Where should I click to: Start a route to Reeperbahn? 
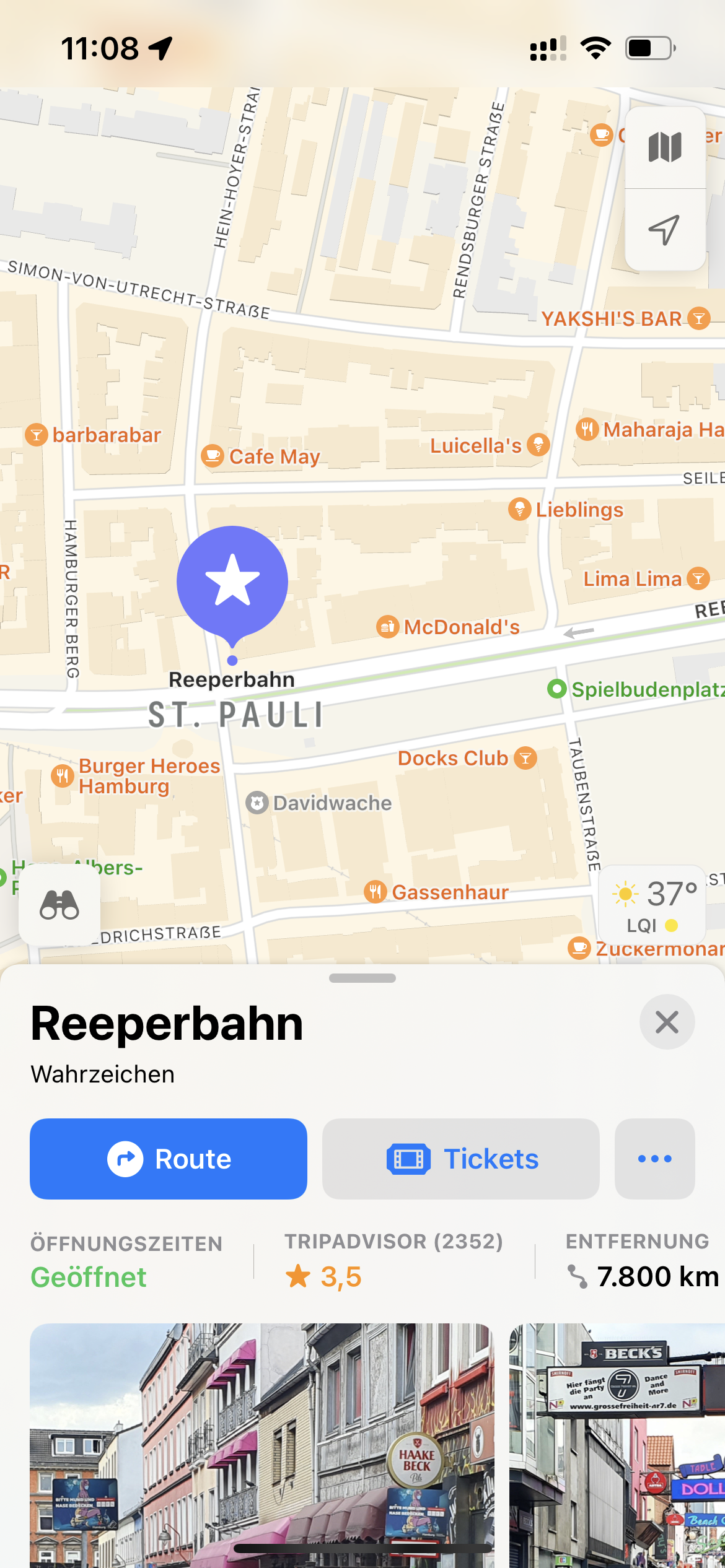pos(169,1159)
